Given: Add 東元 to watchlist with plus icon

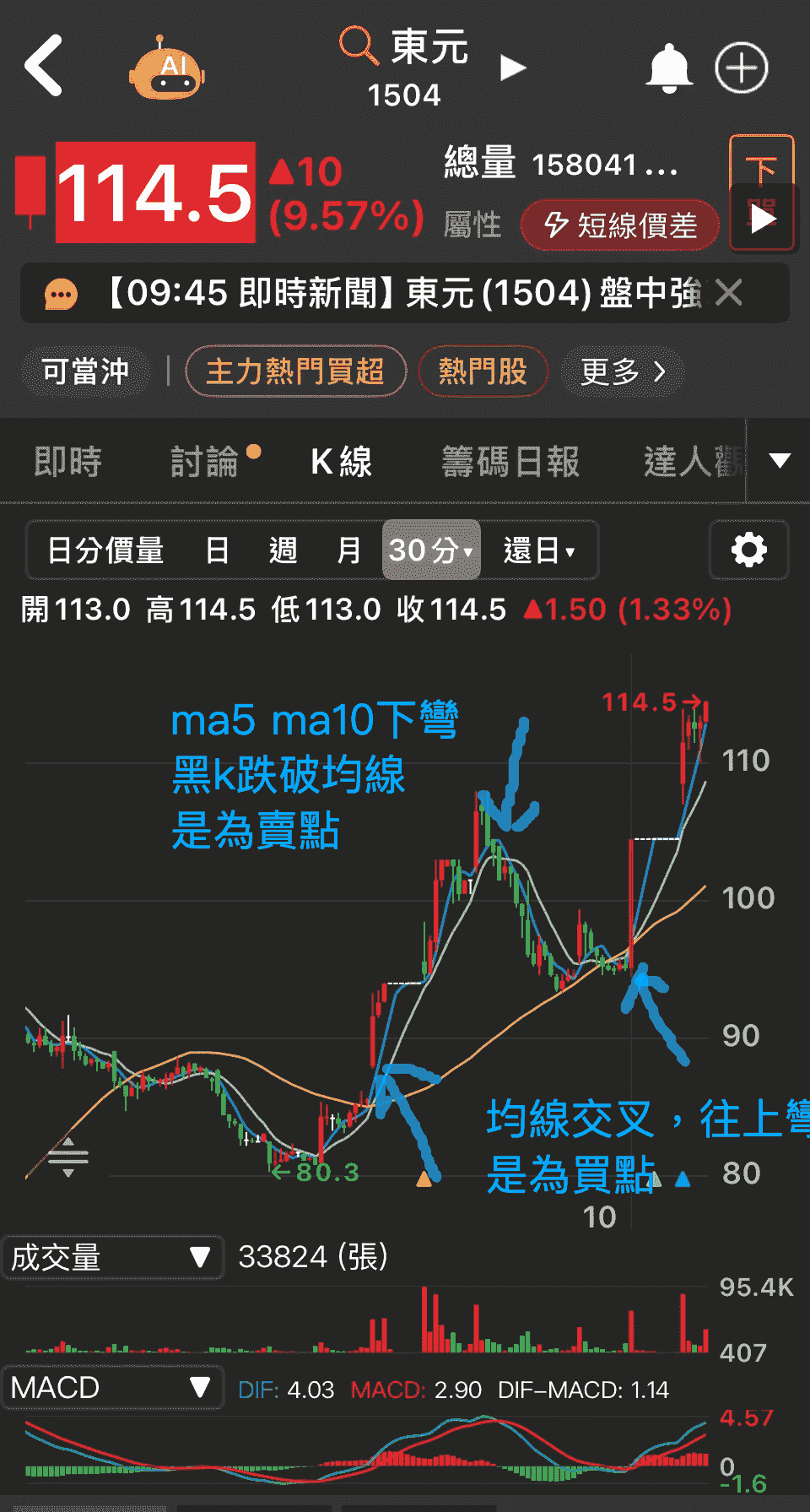Looking at the screenshot, I should [741, 68].
